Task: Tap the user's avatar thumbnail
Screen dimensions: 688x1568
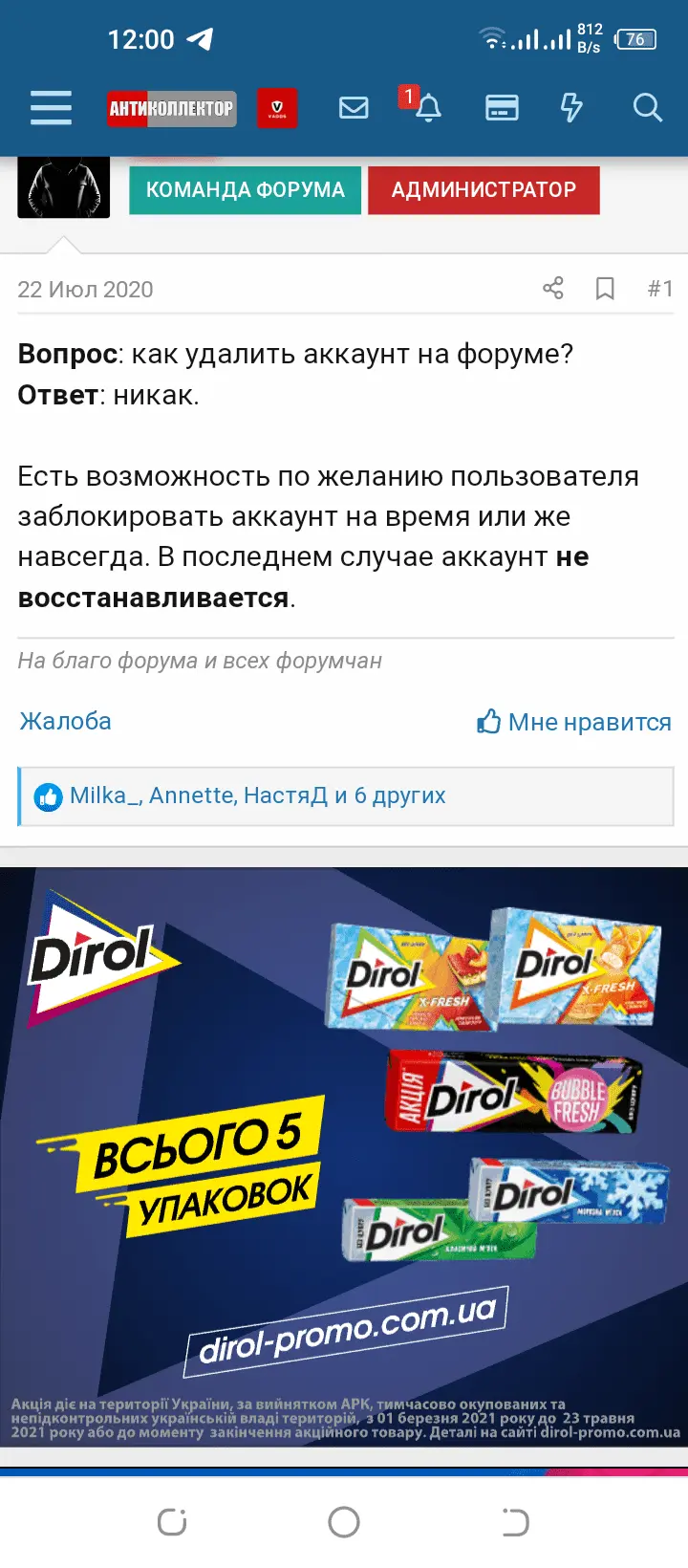Action: click(63, 188)
